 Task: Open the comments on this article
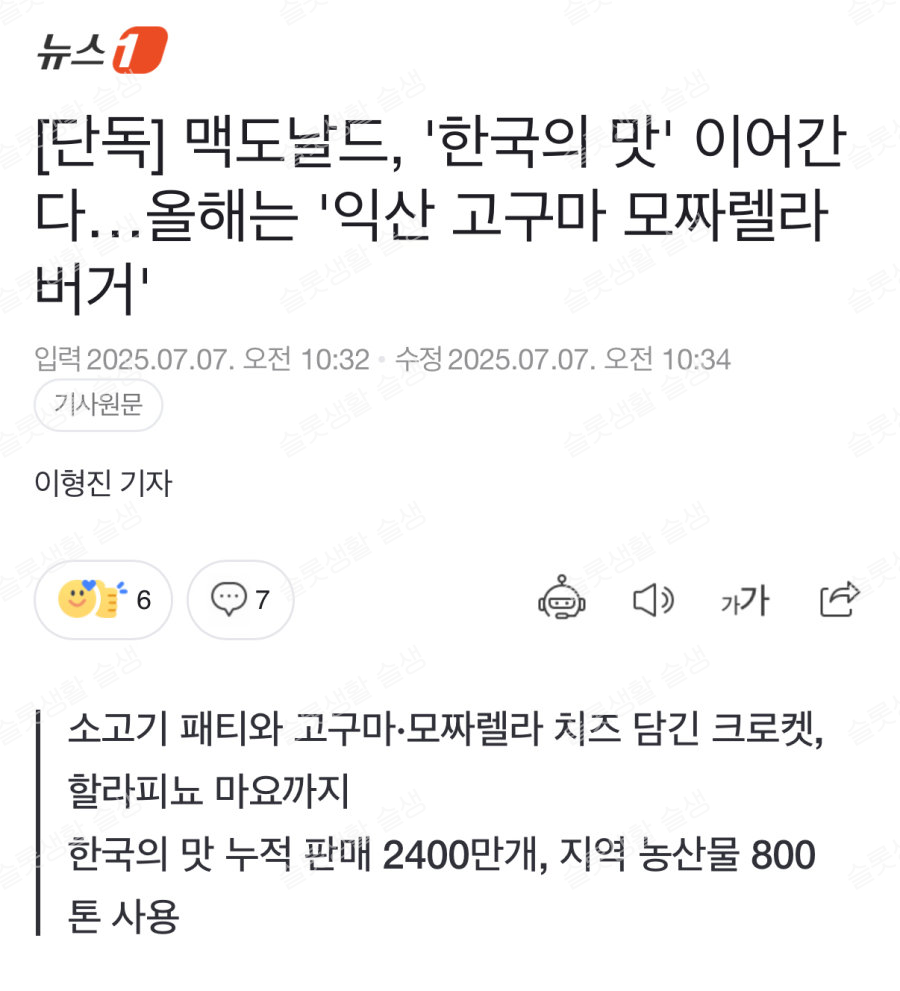(240, 600)
